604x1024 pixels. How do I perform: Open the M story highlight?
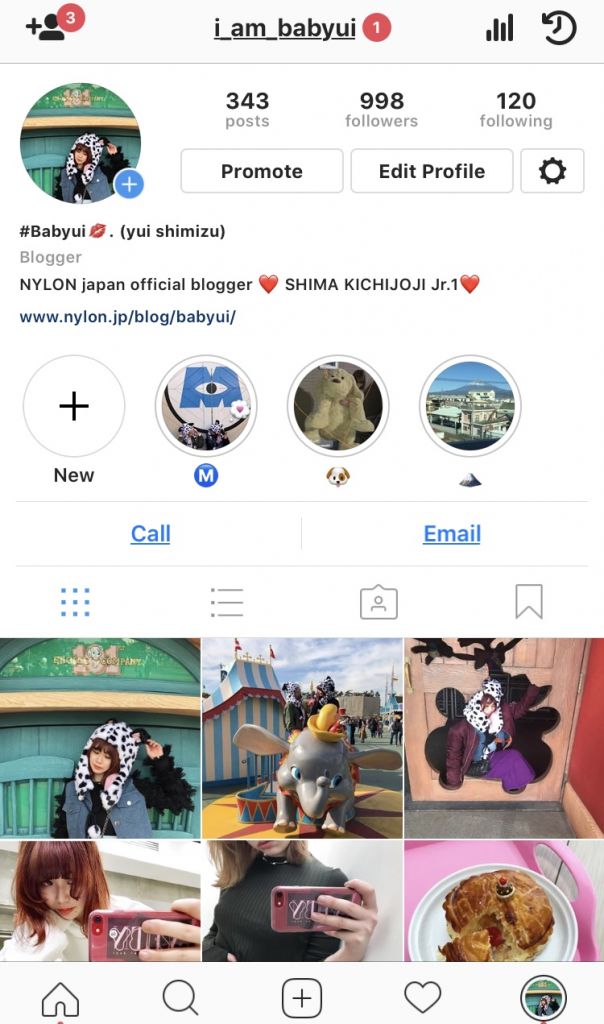point(206,406)
